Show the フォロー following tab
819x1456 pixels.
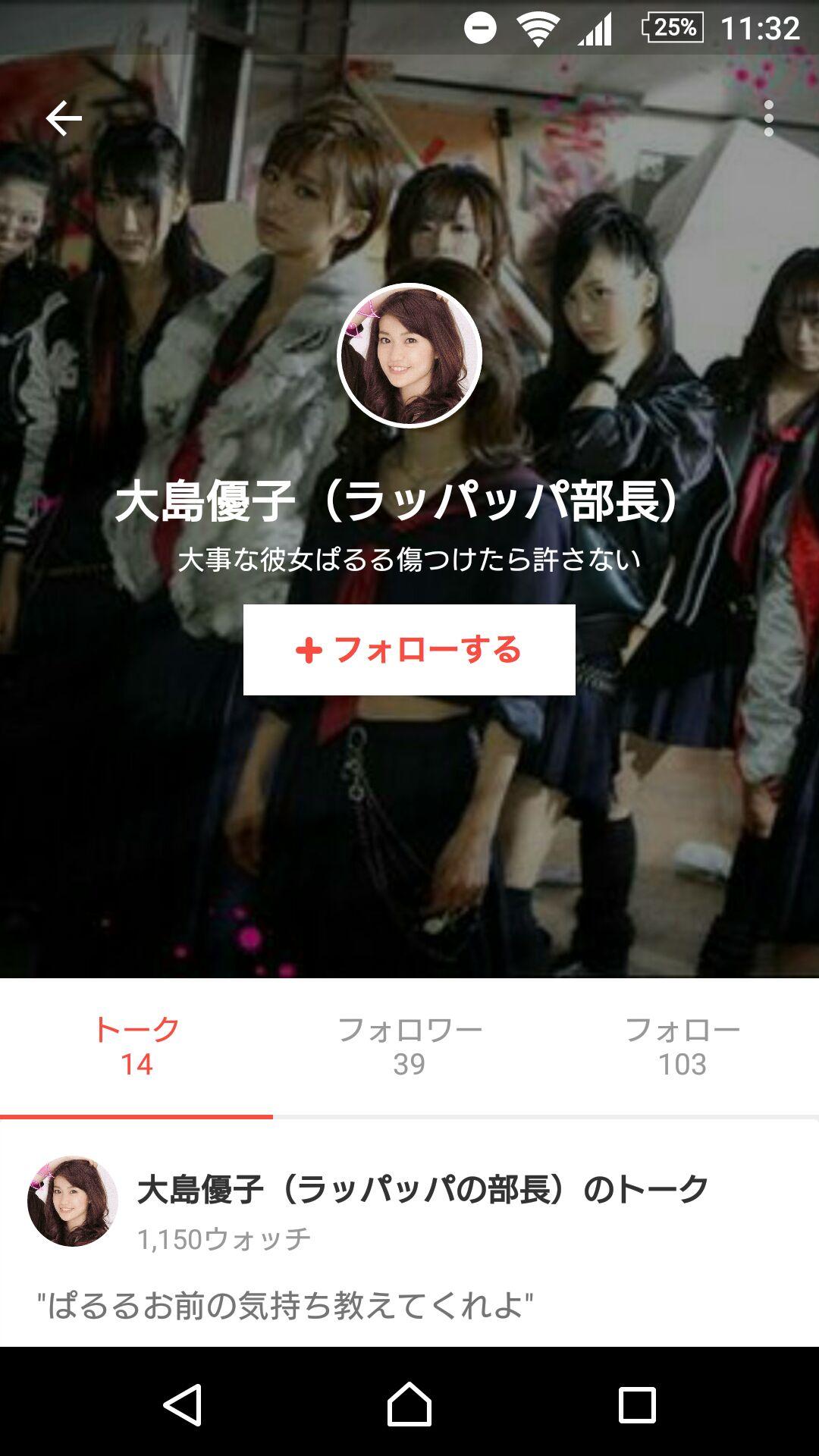click(682, 1046)
